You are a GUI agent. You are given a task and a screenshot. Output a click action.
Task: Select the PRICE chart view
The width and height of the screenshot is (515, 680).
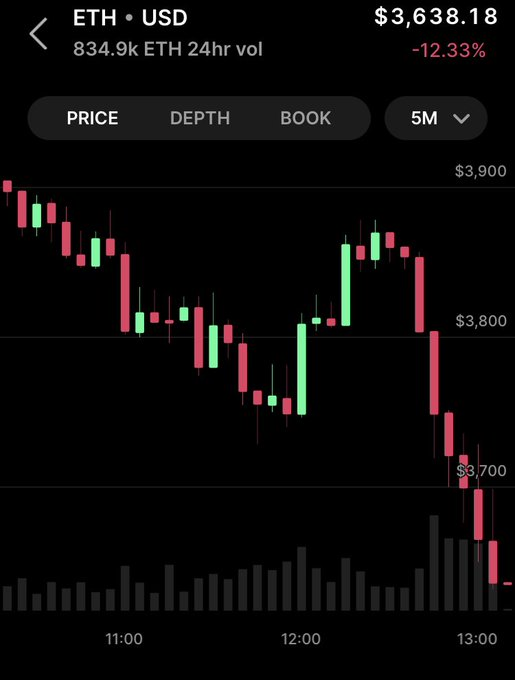[x=92, y=118]
